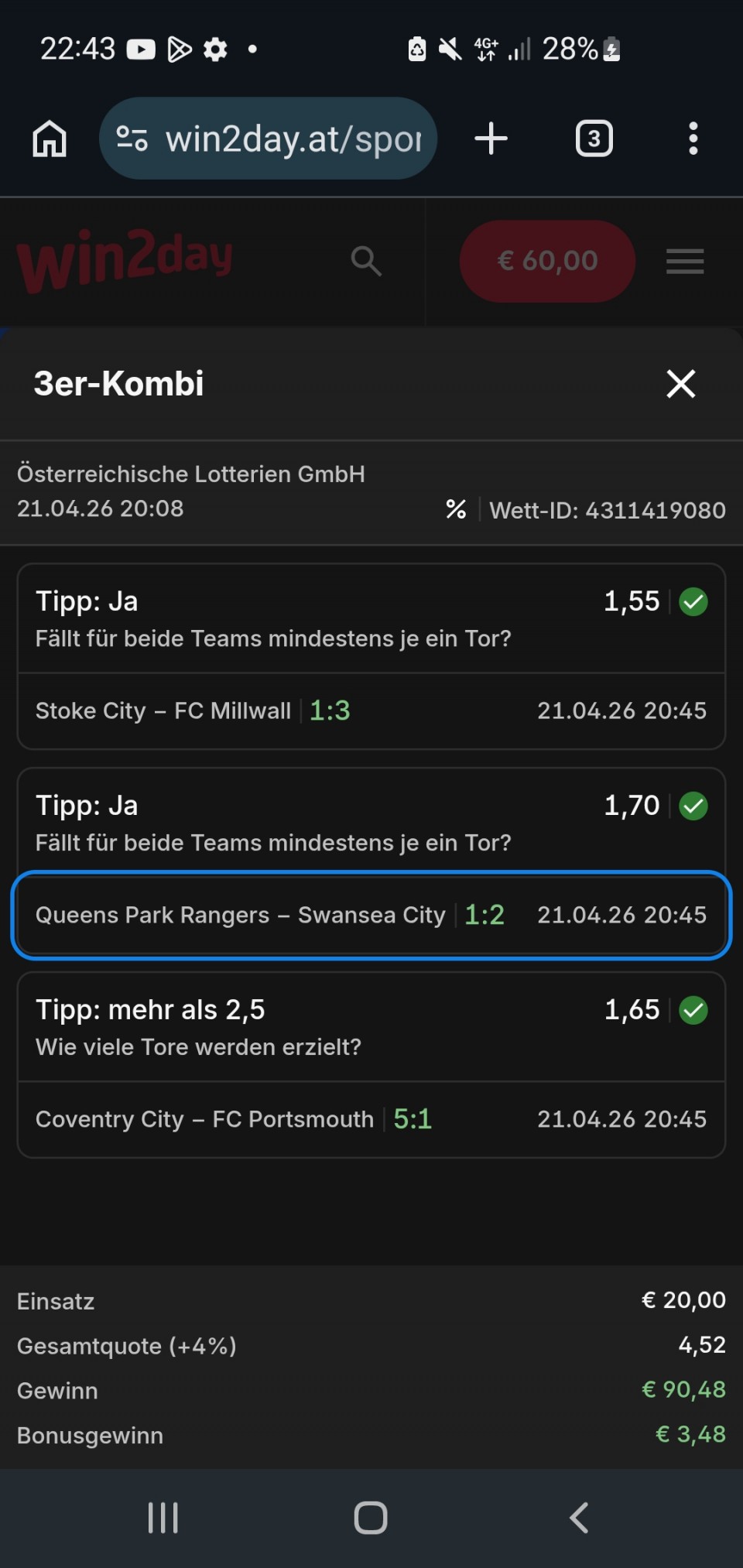Open the Coventry City – FC Portsmouth match
This screenshot has height=1568, width=743.
pyautogui.click(x=371, y=1119)
